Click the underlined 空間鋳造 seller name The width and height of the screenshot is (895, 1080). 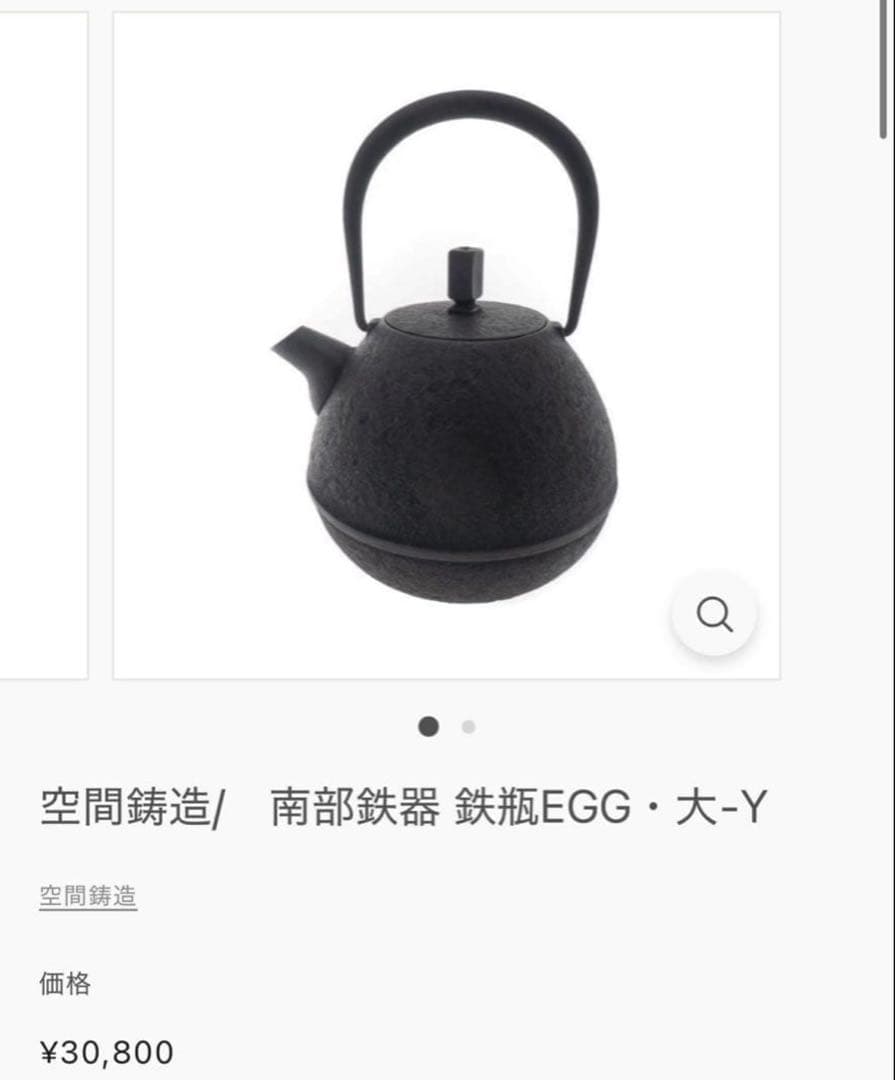88,896
